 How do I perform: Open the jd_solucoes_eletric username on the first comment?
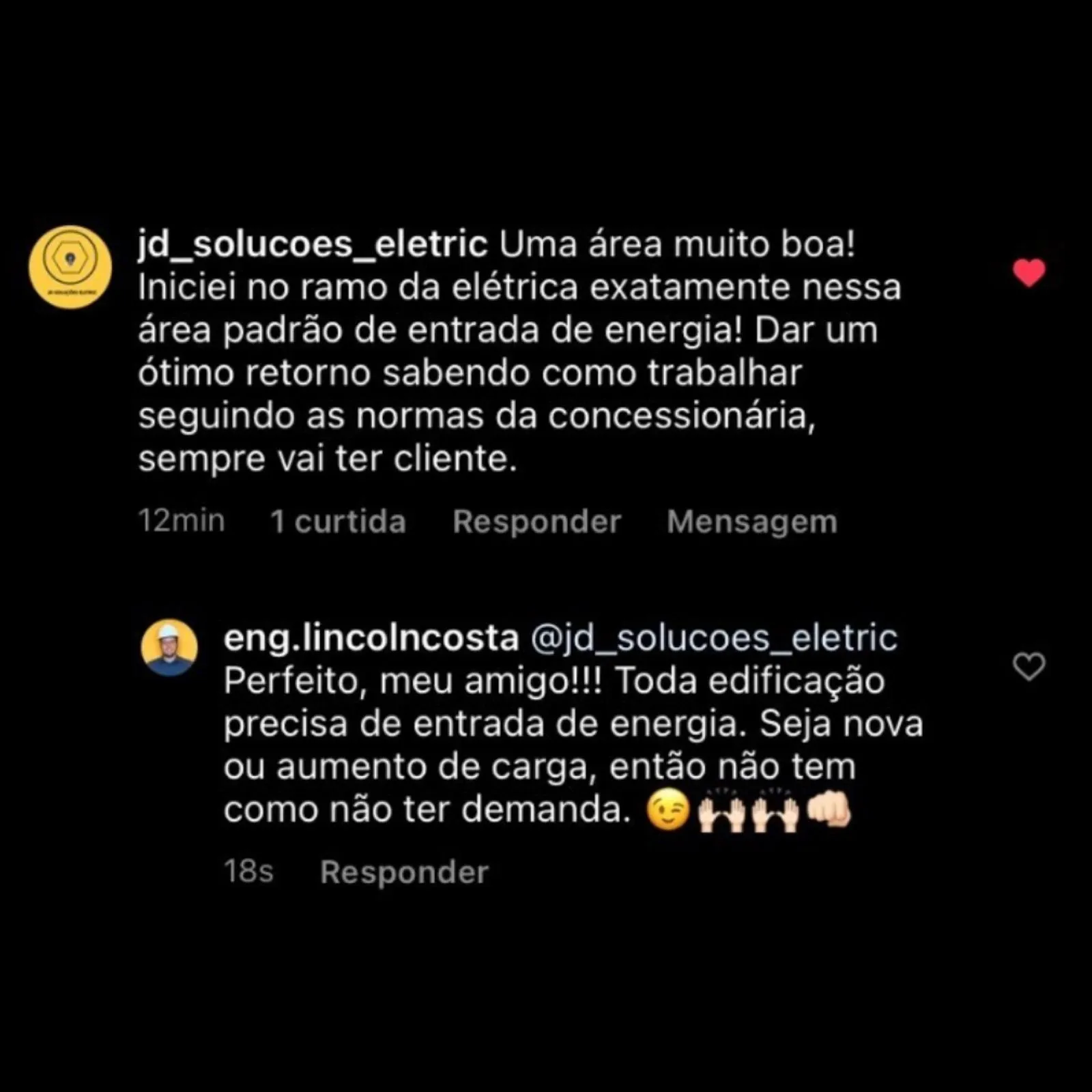pos(313,245)
